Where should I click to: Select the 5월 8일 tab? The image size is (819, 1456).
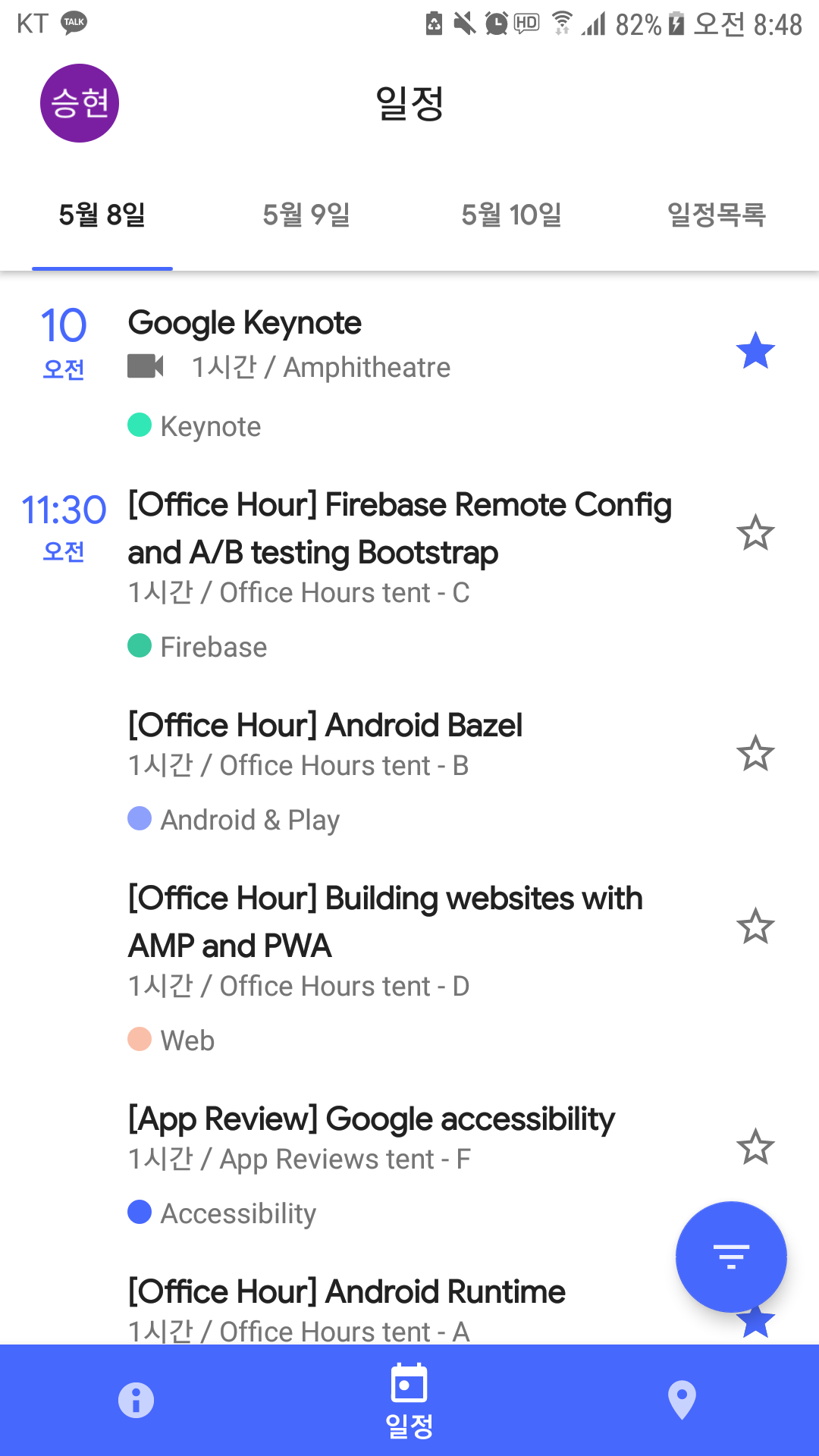[102, 215]
